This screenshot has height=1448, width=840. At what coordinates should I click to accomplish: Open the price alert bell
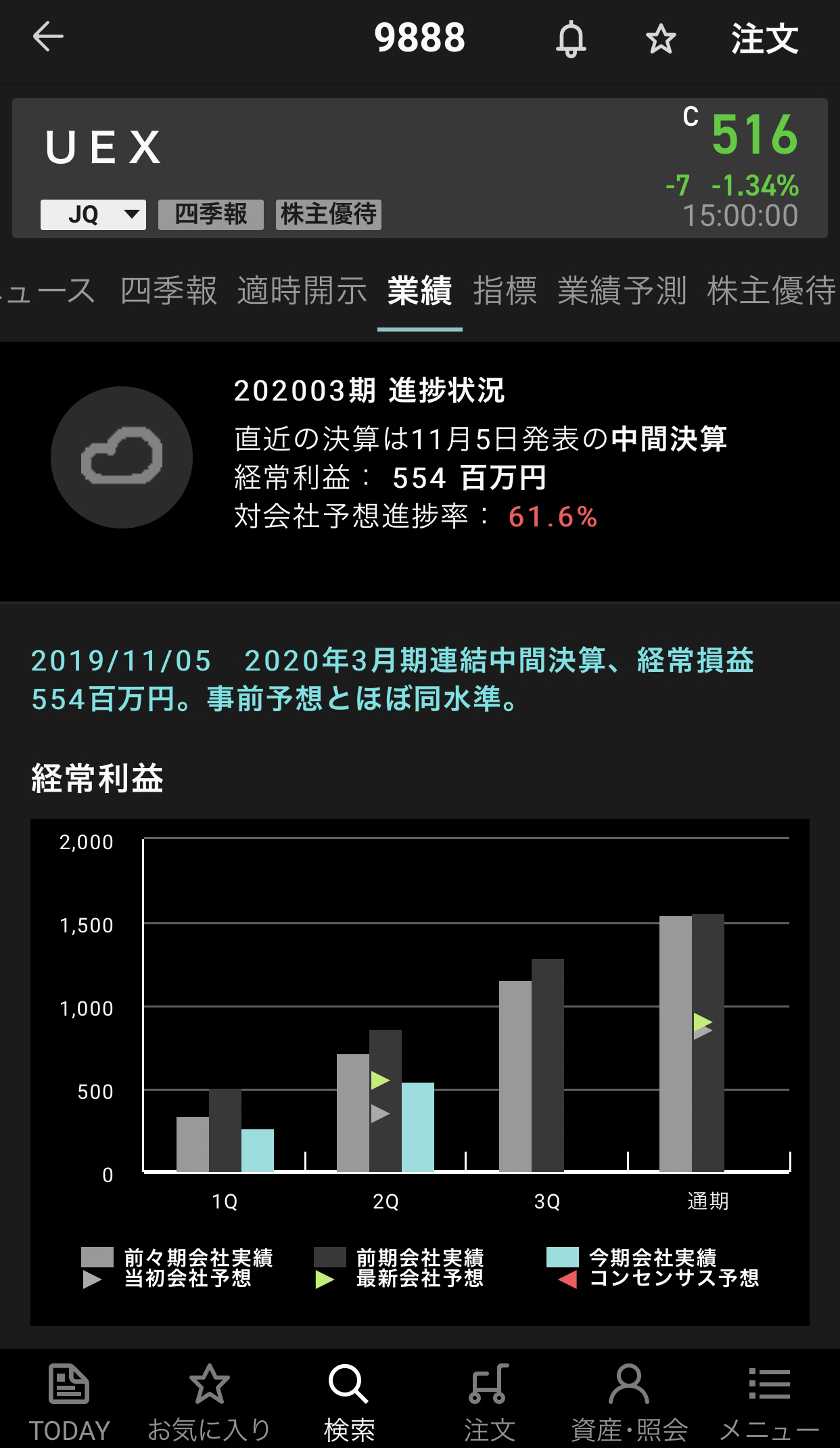pyautogui.click(x=571, y=39)
